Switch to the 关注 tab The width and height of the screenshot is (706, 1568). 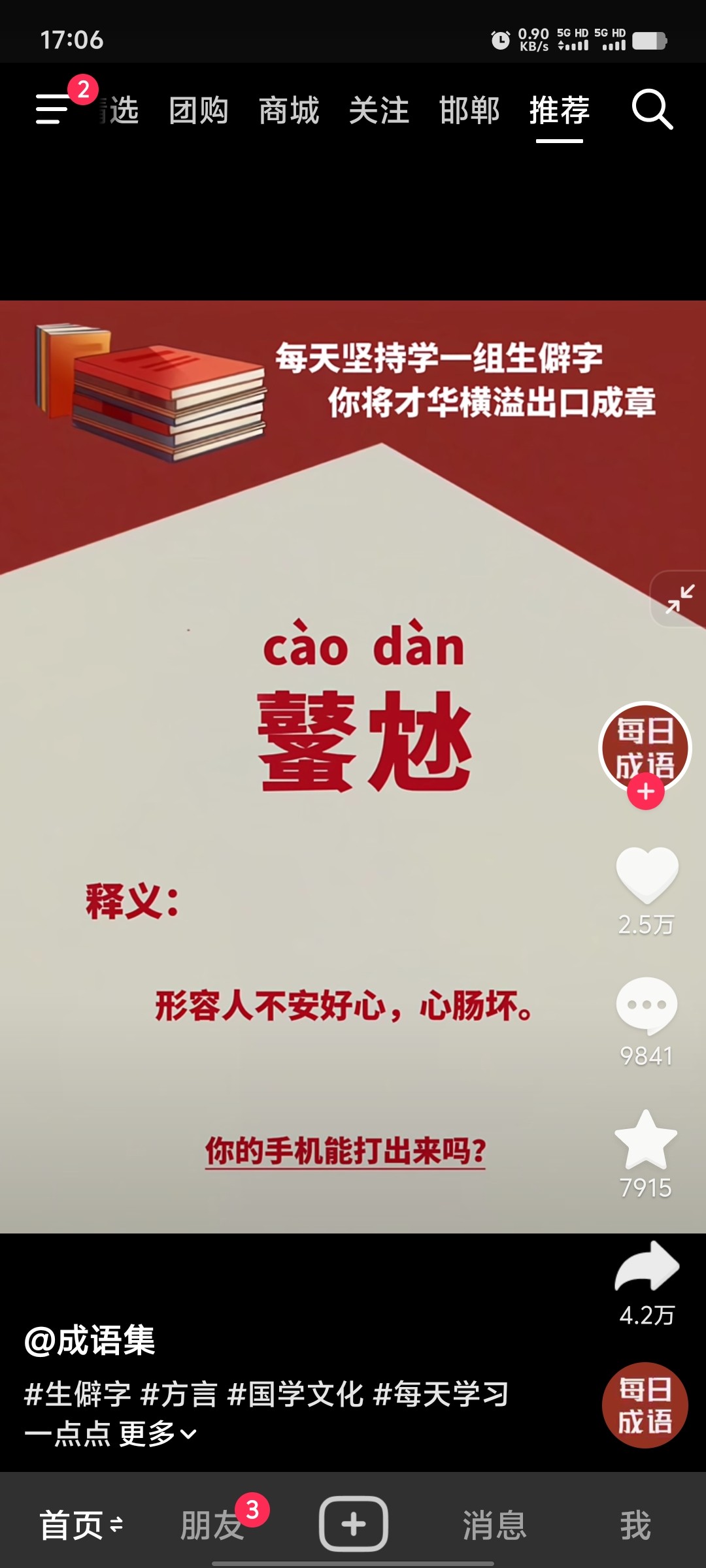coord(379,110)
